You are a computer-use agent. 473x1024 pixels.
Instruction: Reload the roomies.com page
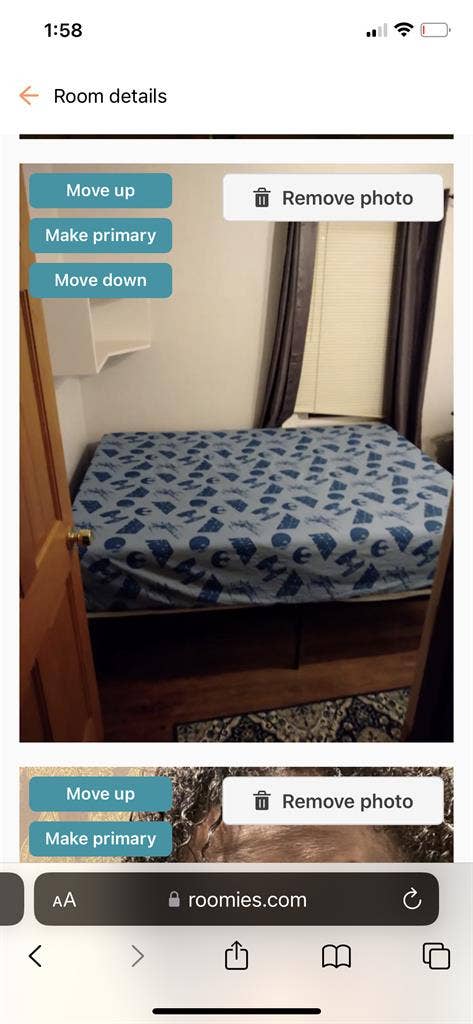(x=412, y=900)
